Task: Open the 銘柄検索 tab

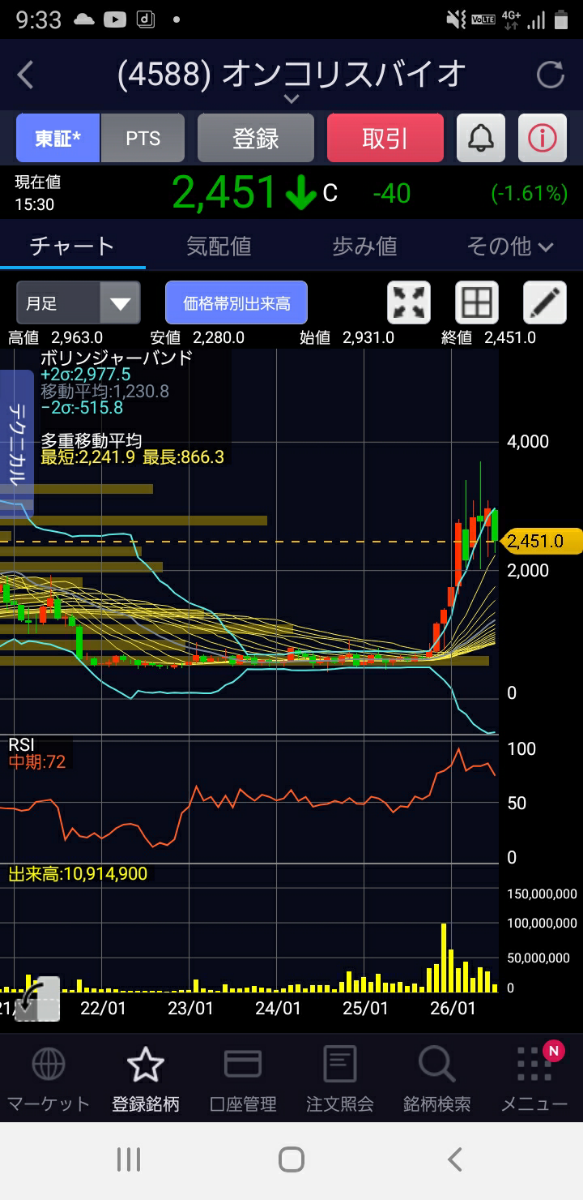Action: 437,1079
